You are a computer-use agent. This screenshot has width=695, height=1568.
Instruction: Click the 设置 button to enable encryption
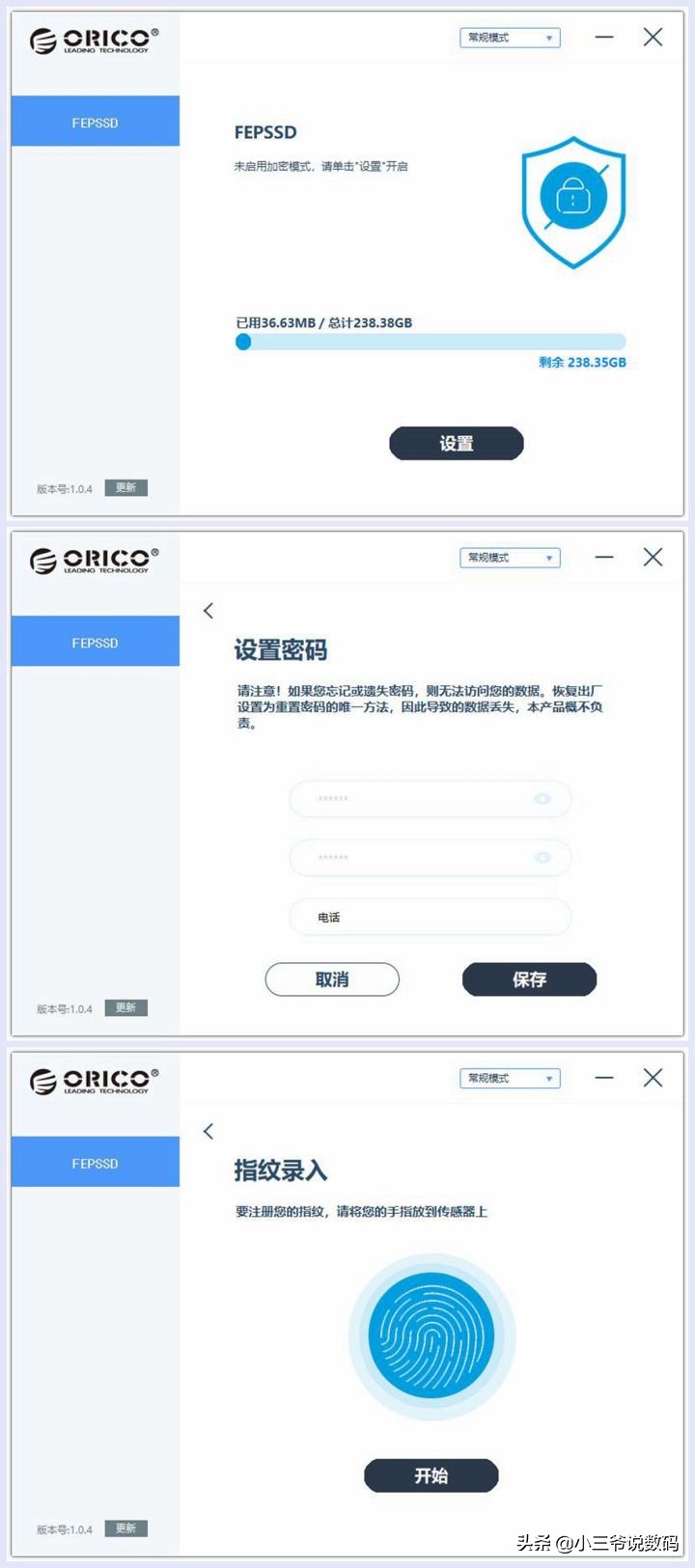[456, 443]
